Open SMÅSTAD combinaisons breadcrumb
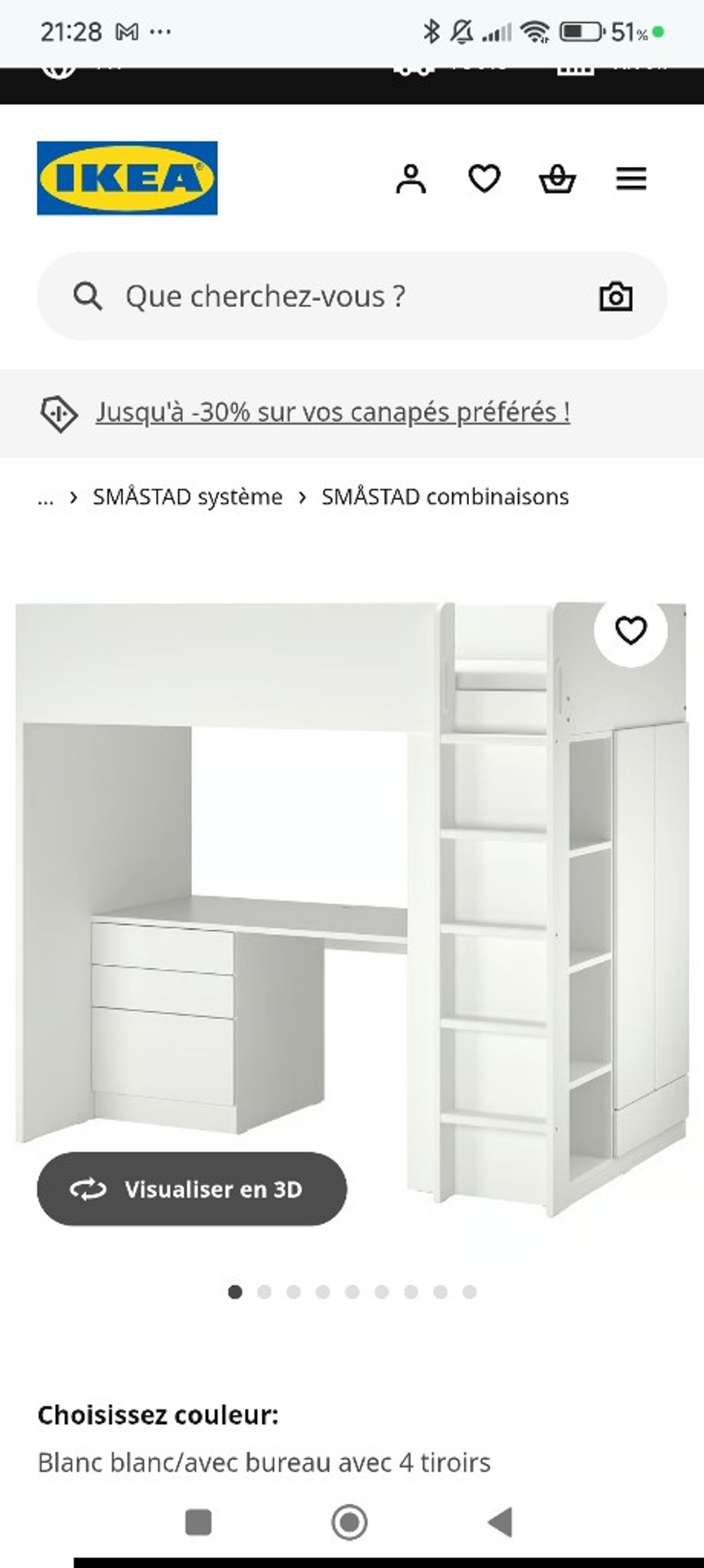Image resolution: width=704 pixels, height=1568 pixels. click(444, 497)
